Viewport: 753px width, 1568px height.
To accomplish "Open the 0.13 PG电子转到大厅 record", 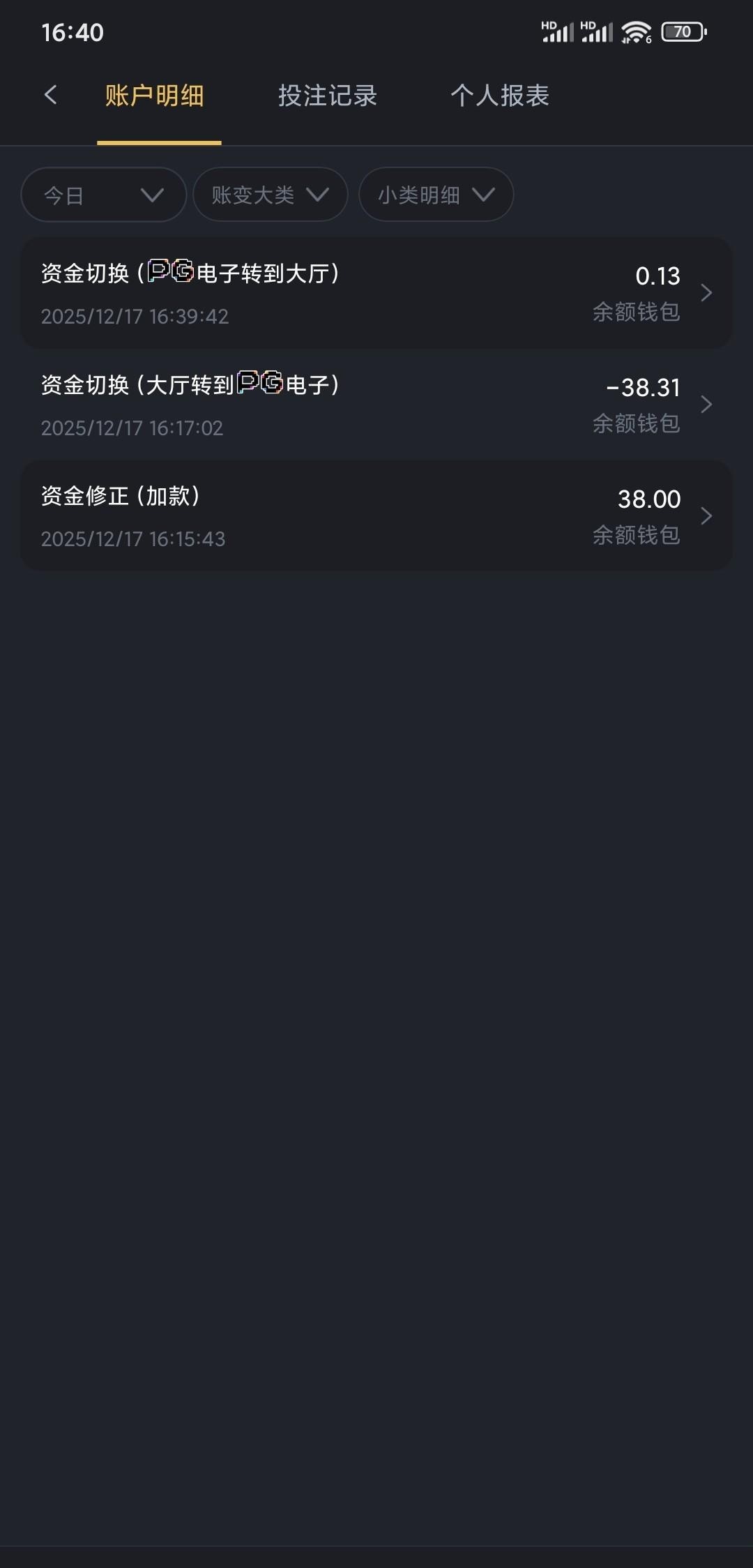I will pyautogui.click(x=376, y=293).
